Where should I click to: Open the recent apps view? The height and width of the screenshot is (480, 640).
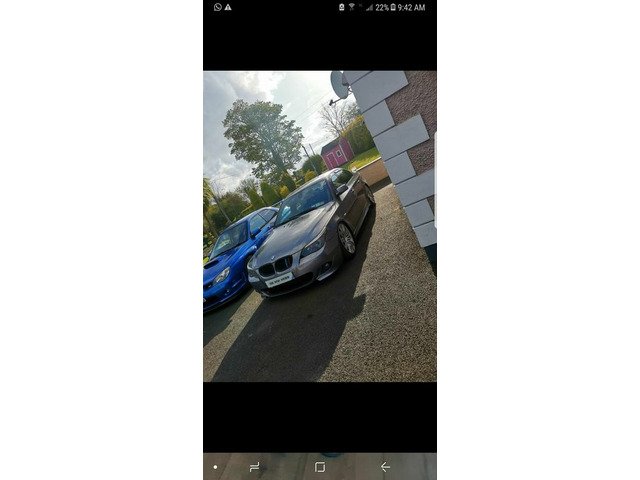click(x=254, y=467)
